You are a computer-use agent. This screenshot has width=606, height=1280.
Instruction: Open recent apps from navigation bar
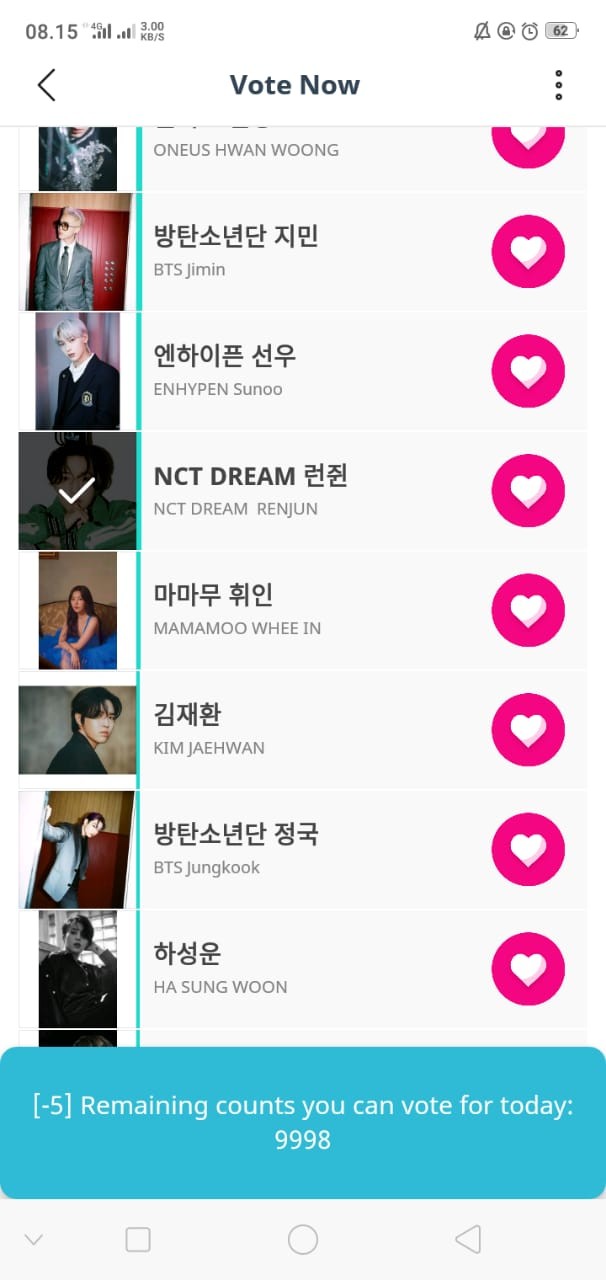138,1240
